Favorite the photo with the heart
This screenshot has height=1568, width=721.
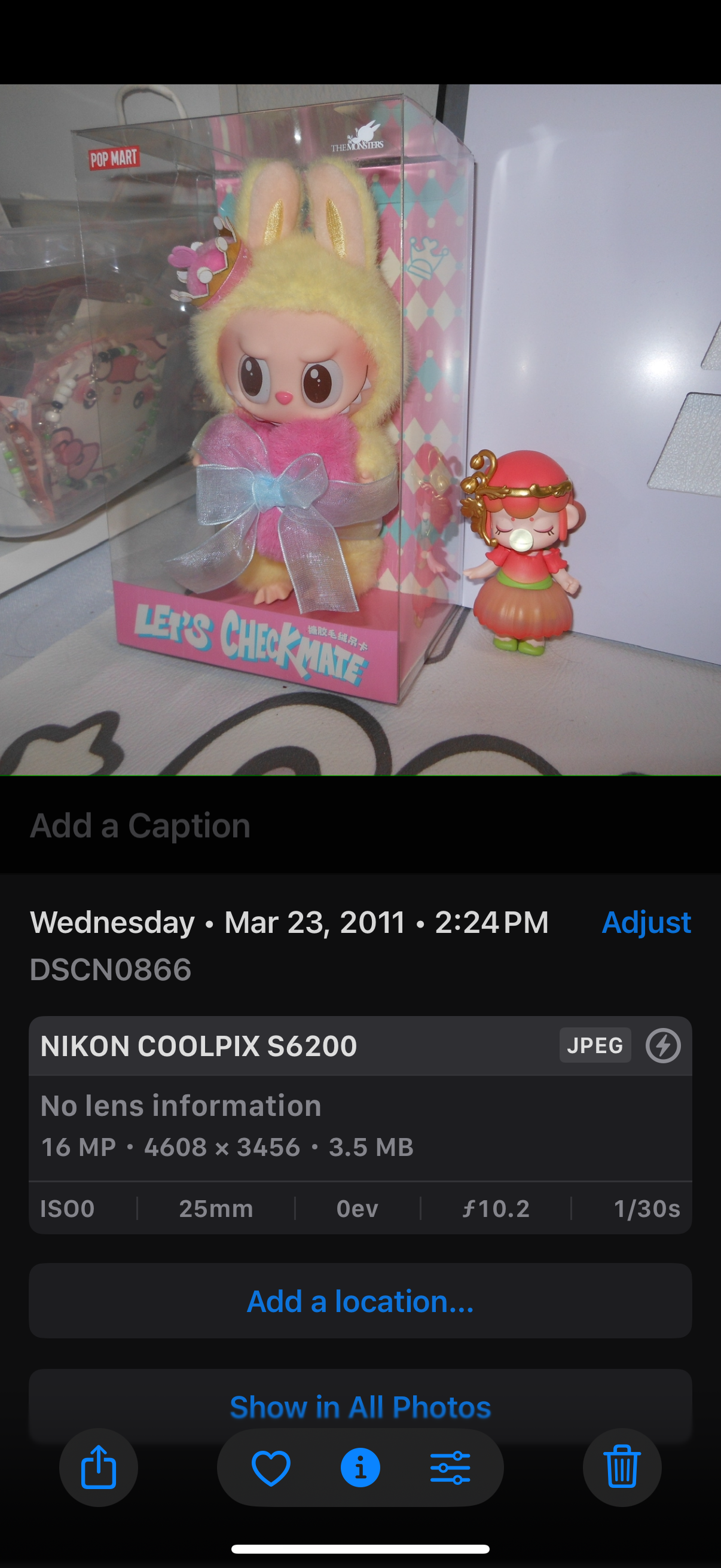(271, 1468)
